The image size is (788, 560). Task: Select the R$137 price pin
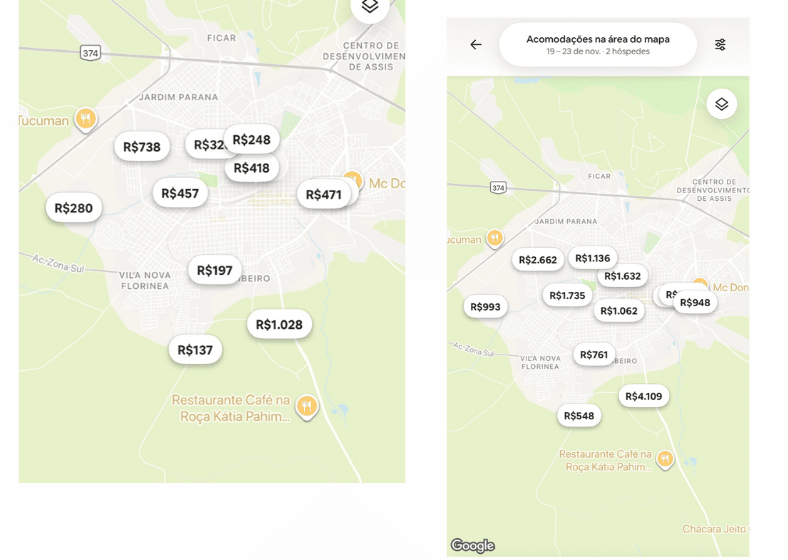coord(195,350)
